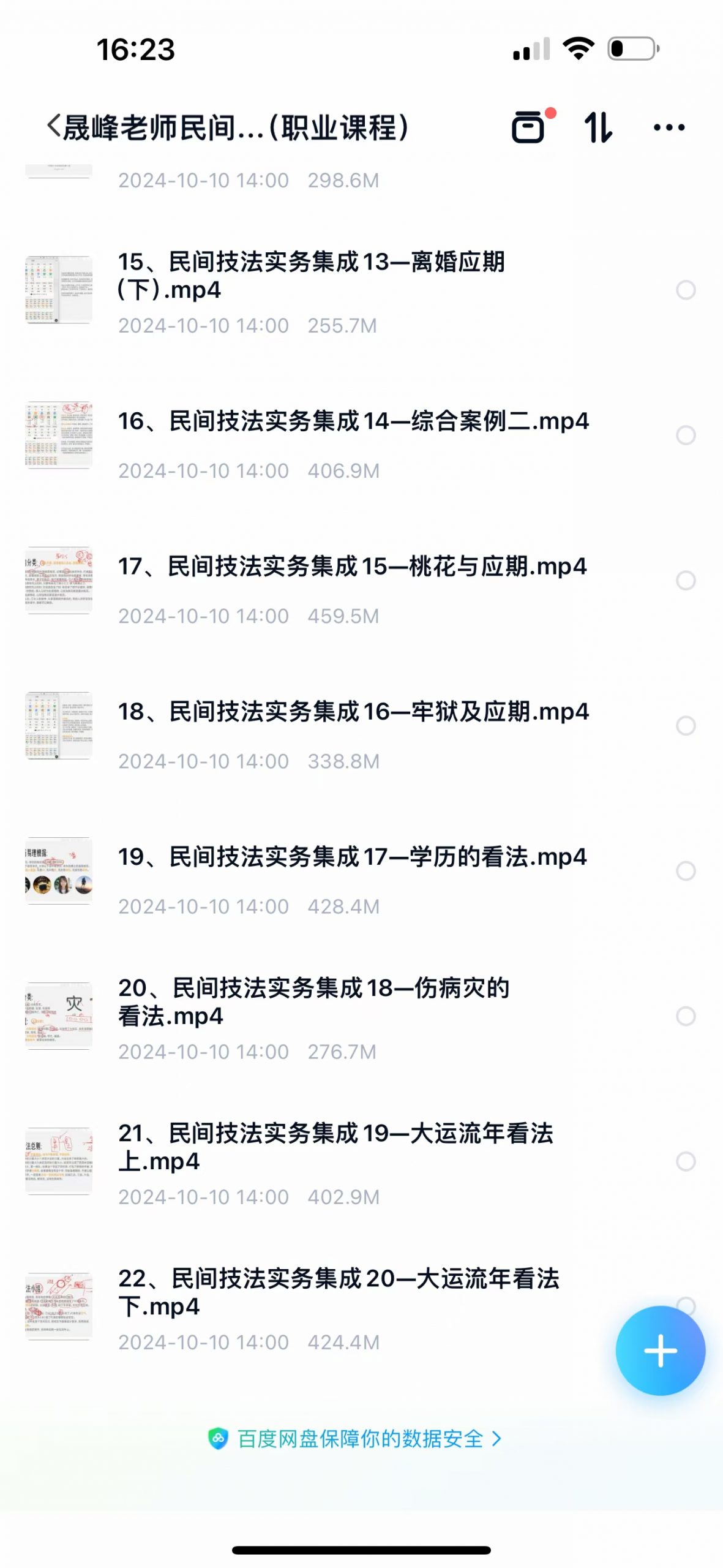Open the transfer list icon with red dot
Image resolution: width=723 pixels, height=1568 pixels.
click(x=529, y=127)
